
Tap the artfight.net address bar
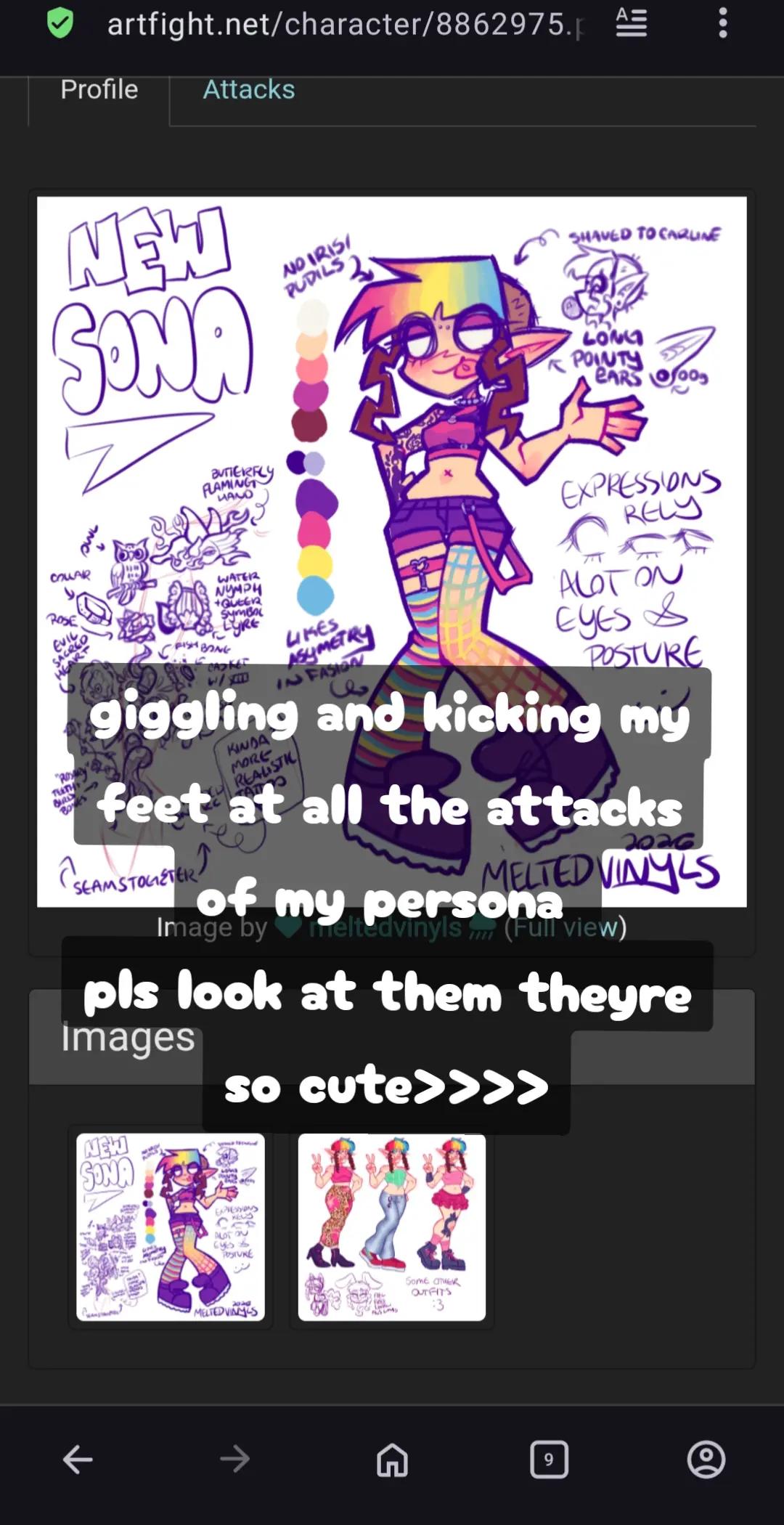[x=345, y=25]
